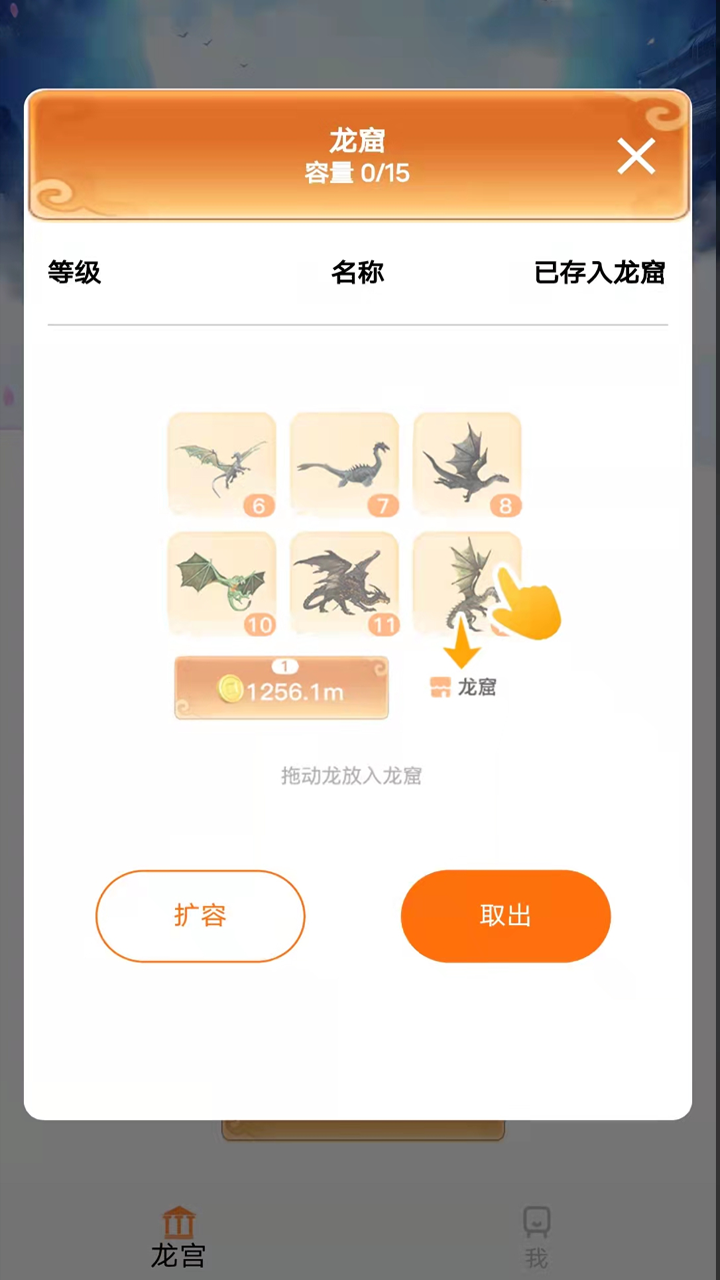Tap the gold coin icon on the balance bar
The width and height of the screenshot is (720, 1280).
tap(228, 687)
